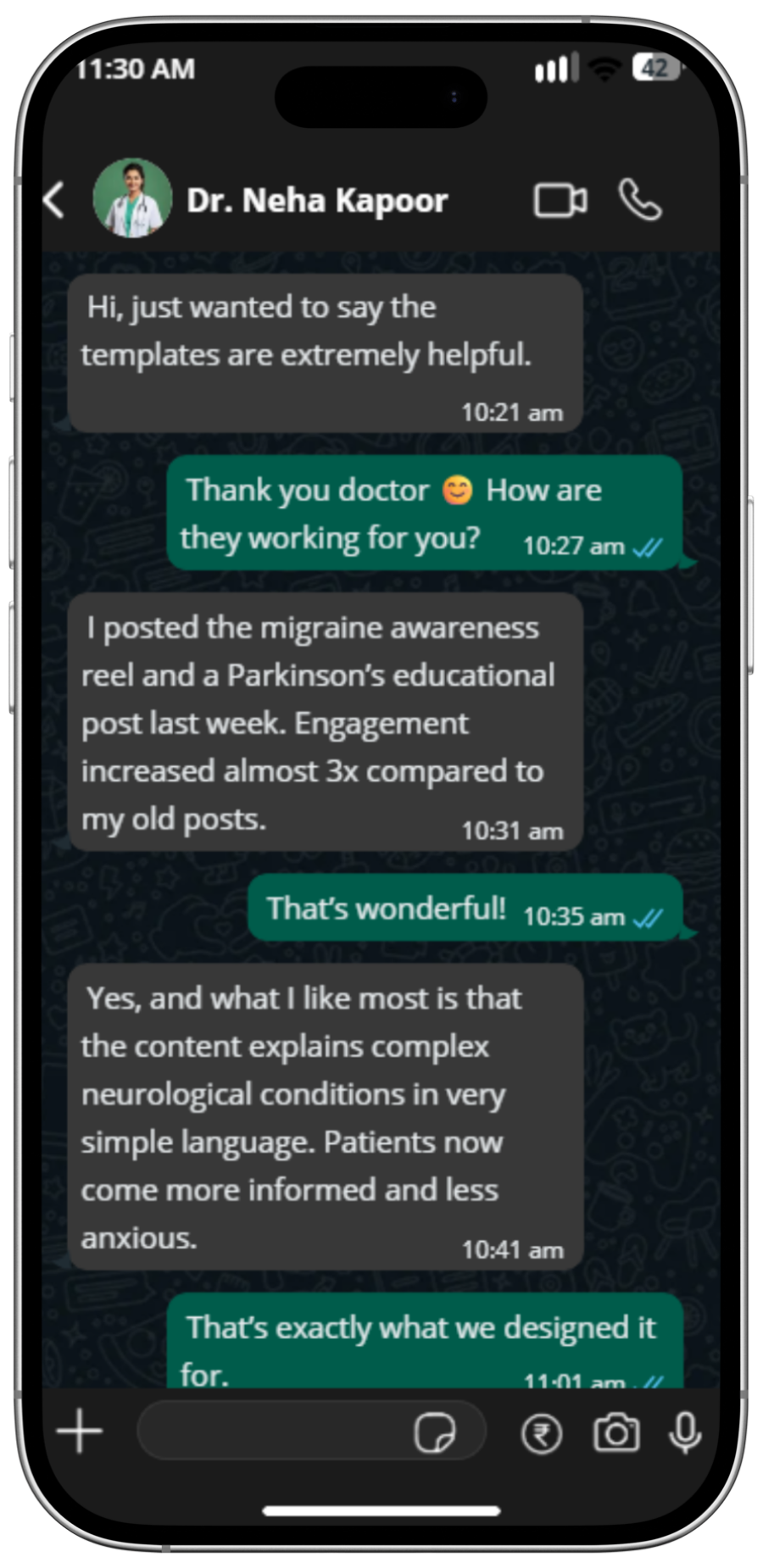Go back to the chat list
The image size is (763, 1568).
point(54,201)
